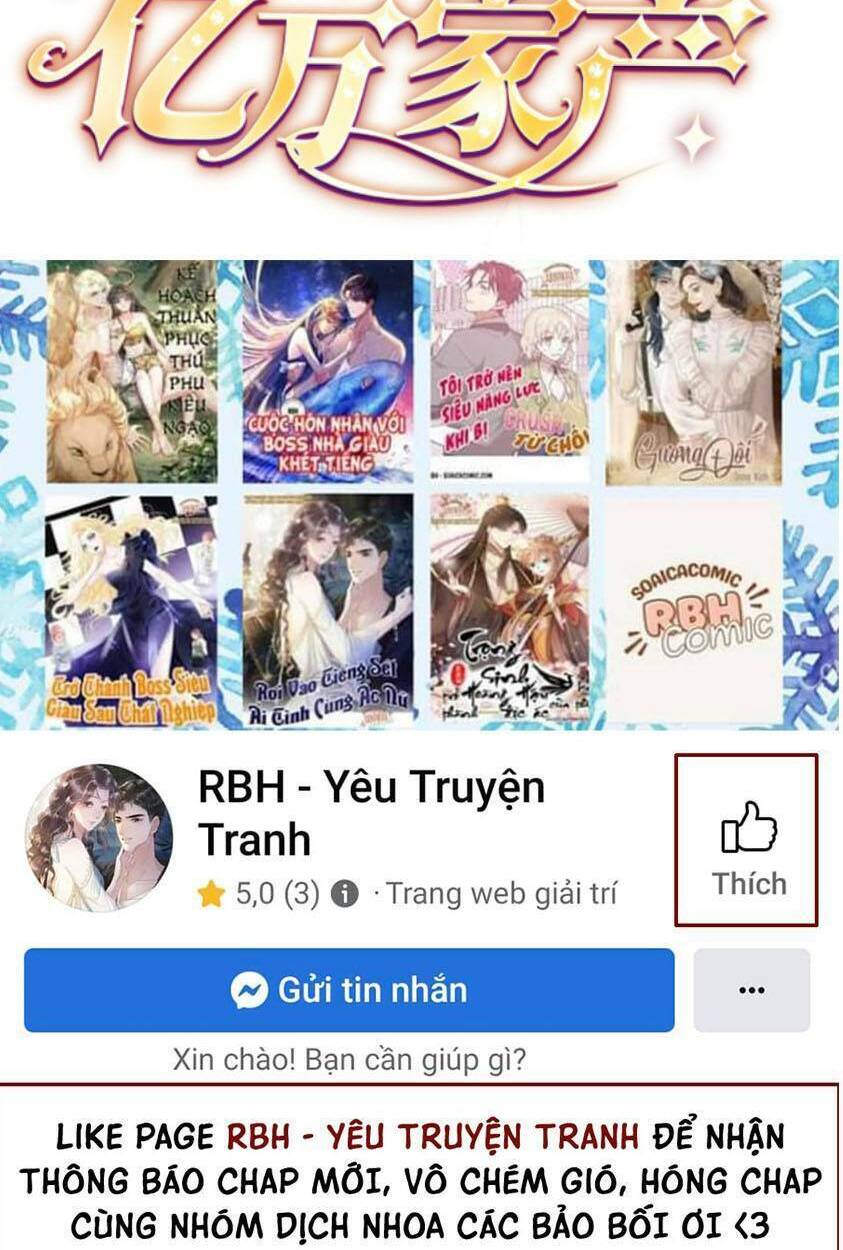Open more options via the three-dot icon
Viewport: 843px width, 1250px height.
(751, 990)
